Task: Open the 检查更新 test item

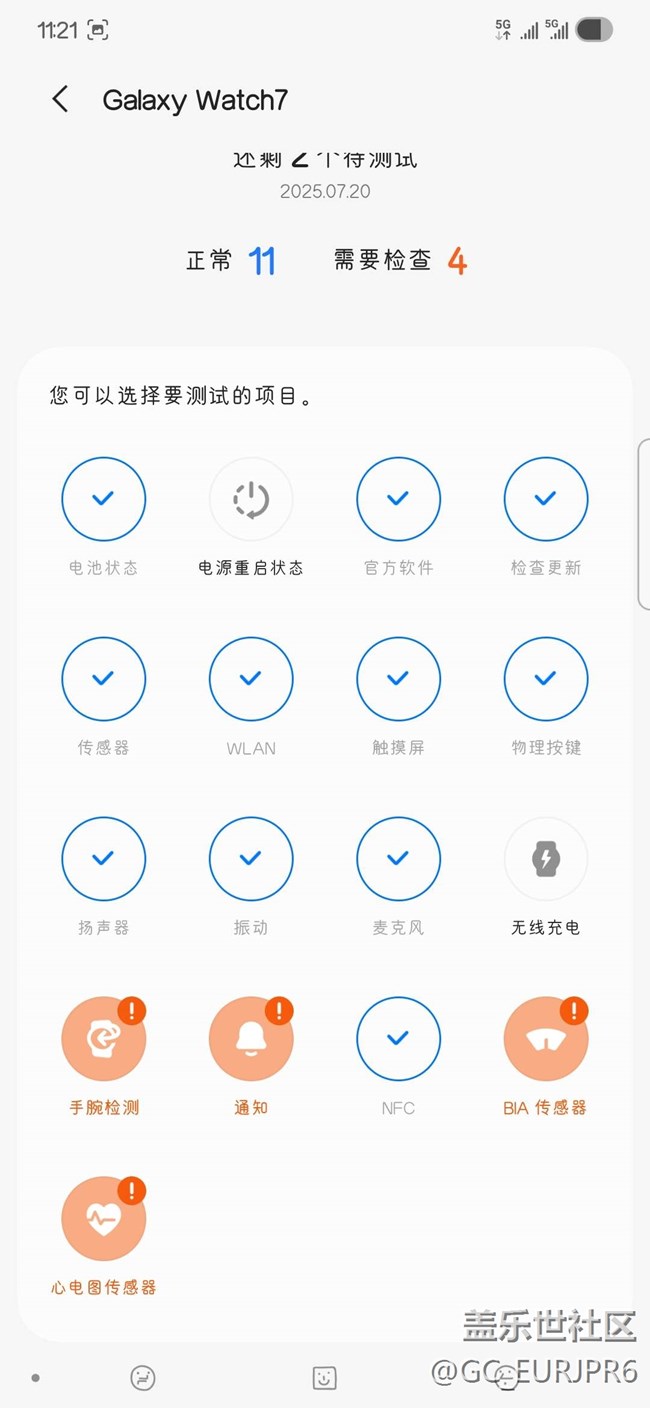Action: point(545,499)
